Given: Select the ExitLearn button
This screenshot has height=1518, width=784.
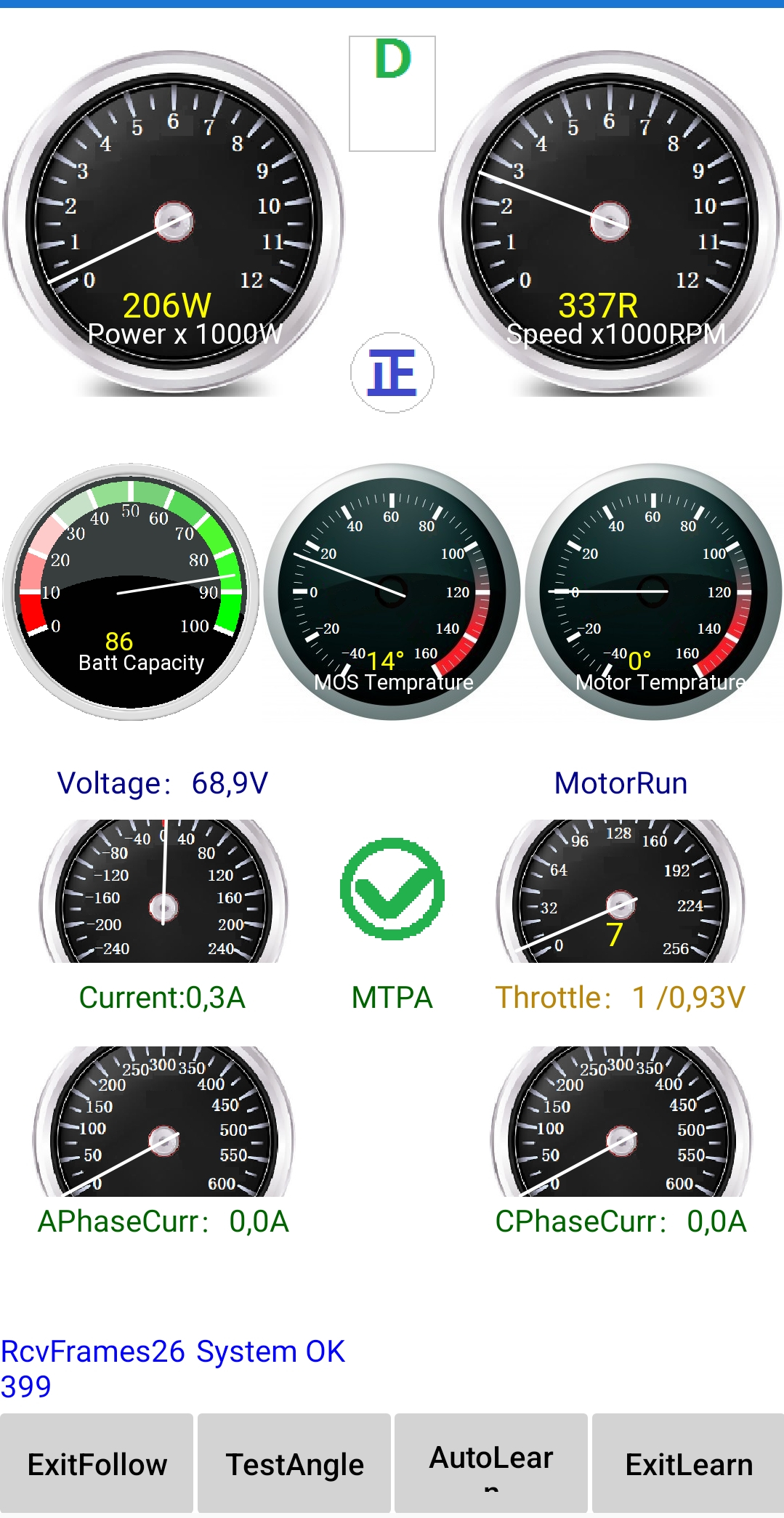Looking at the screenshot, I should (x=688, y=1464).
